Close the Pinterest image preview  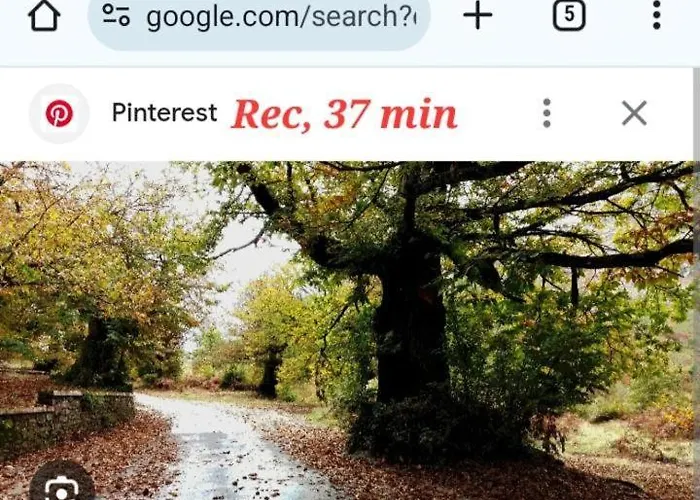634,113
